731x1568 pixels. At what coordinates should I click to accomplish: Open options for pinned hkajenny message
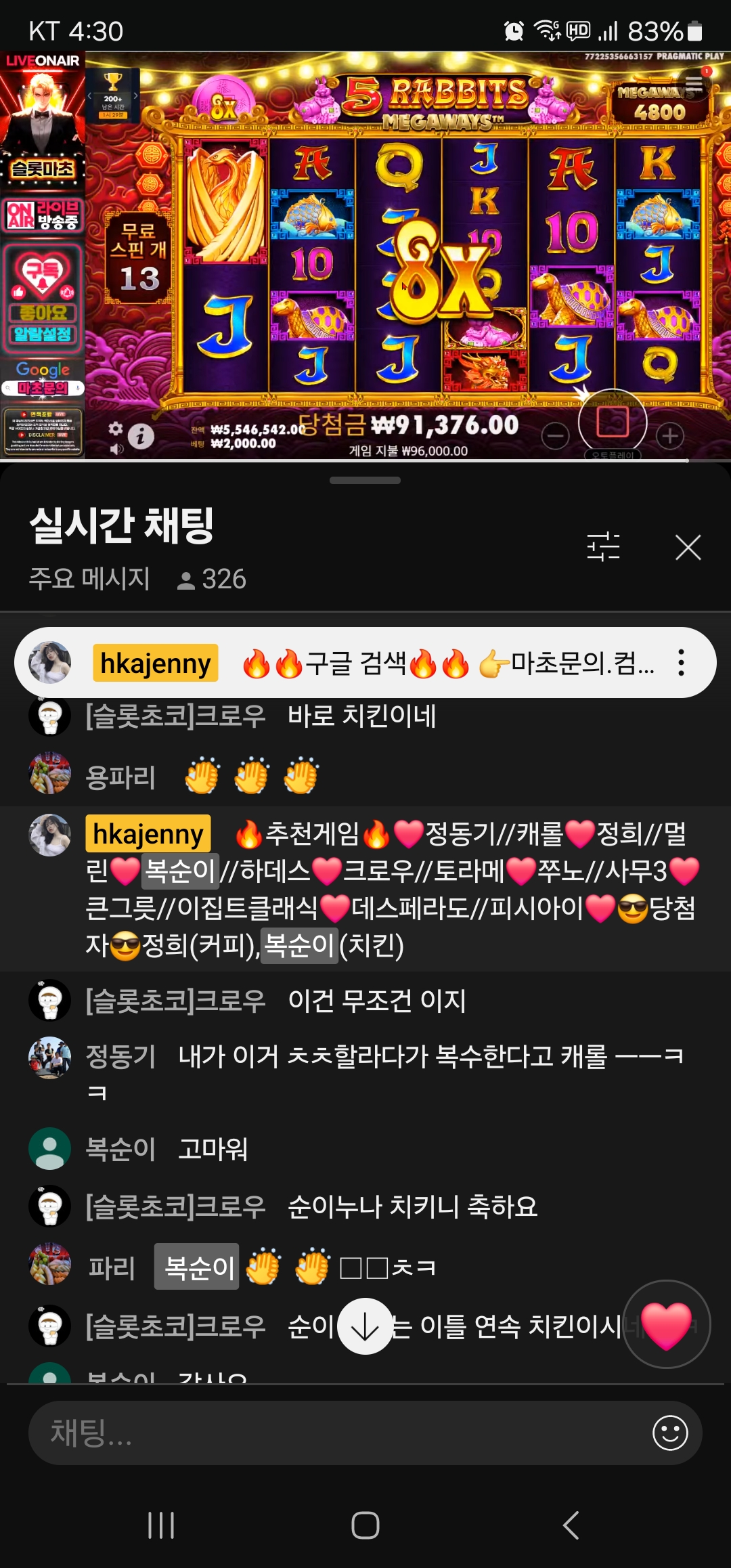681,663
